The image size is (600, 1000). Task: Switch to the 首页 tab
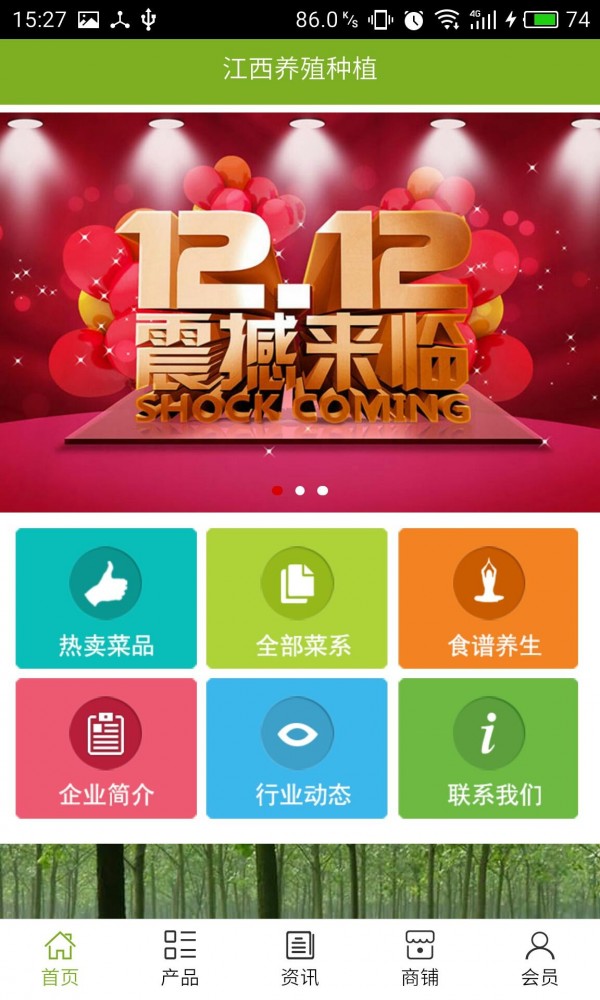pyautogui.click(x=60, y=958)
